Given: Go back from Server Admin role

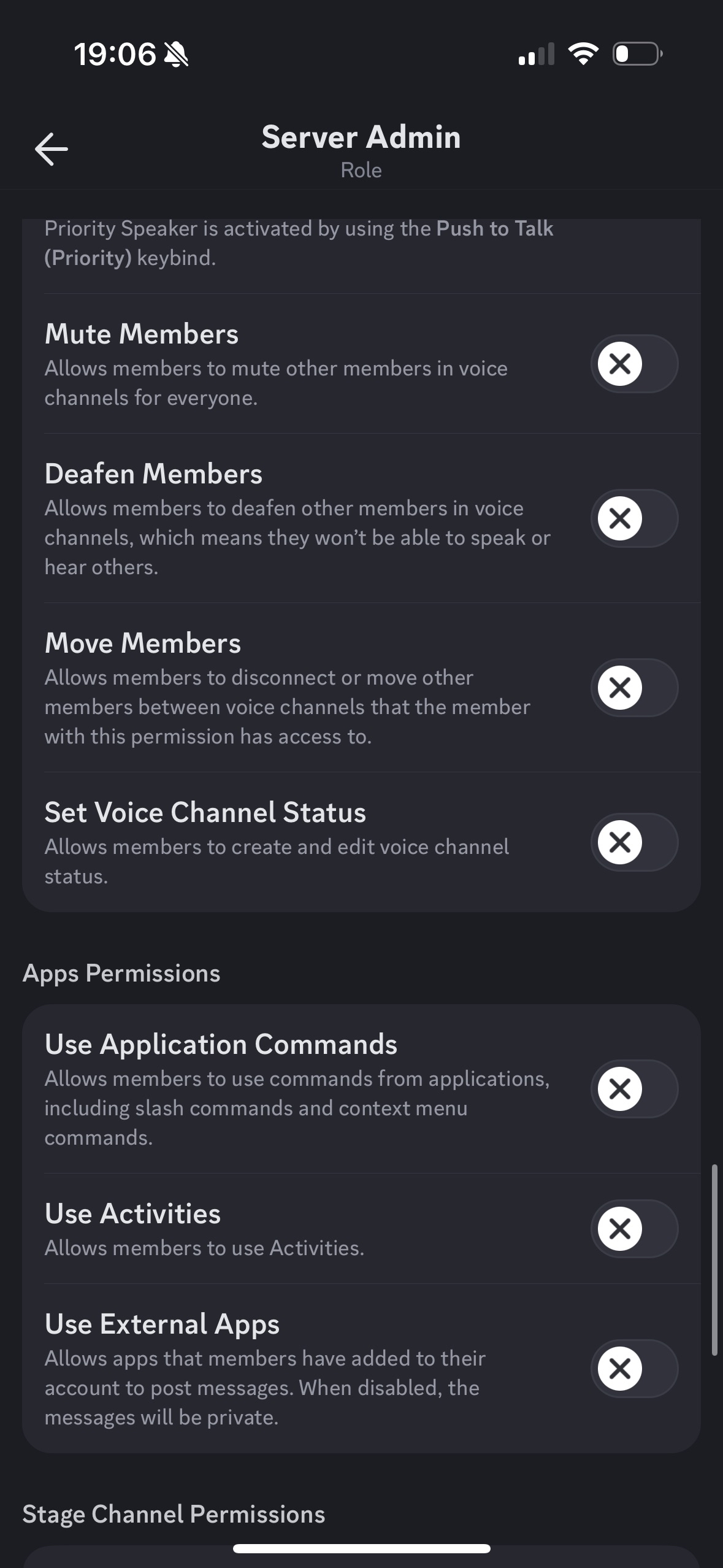Looking at the screenshot, I should coord(52,149).
